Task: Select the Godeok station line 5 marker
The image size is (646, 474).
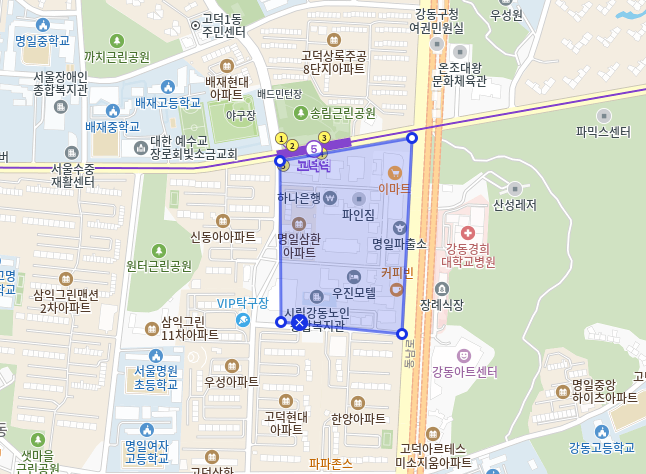Action: (x=312, y=151)
